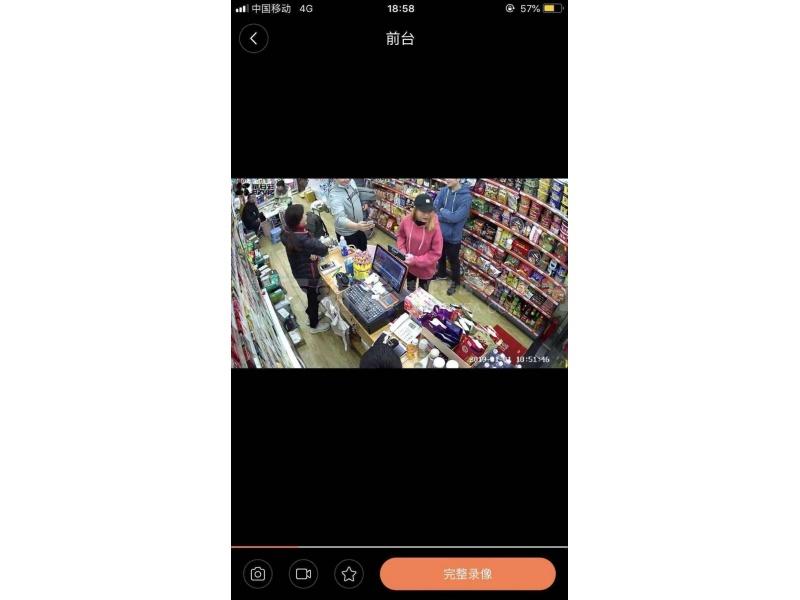Go back using the top-left arrow
Screen dimensions: 800x600
pyautogui.click(x=254, y=39)
